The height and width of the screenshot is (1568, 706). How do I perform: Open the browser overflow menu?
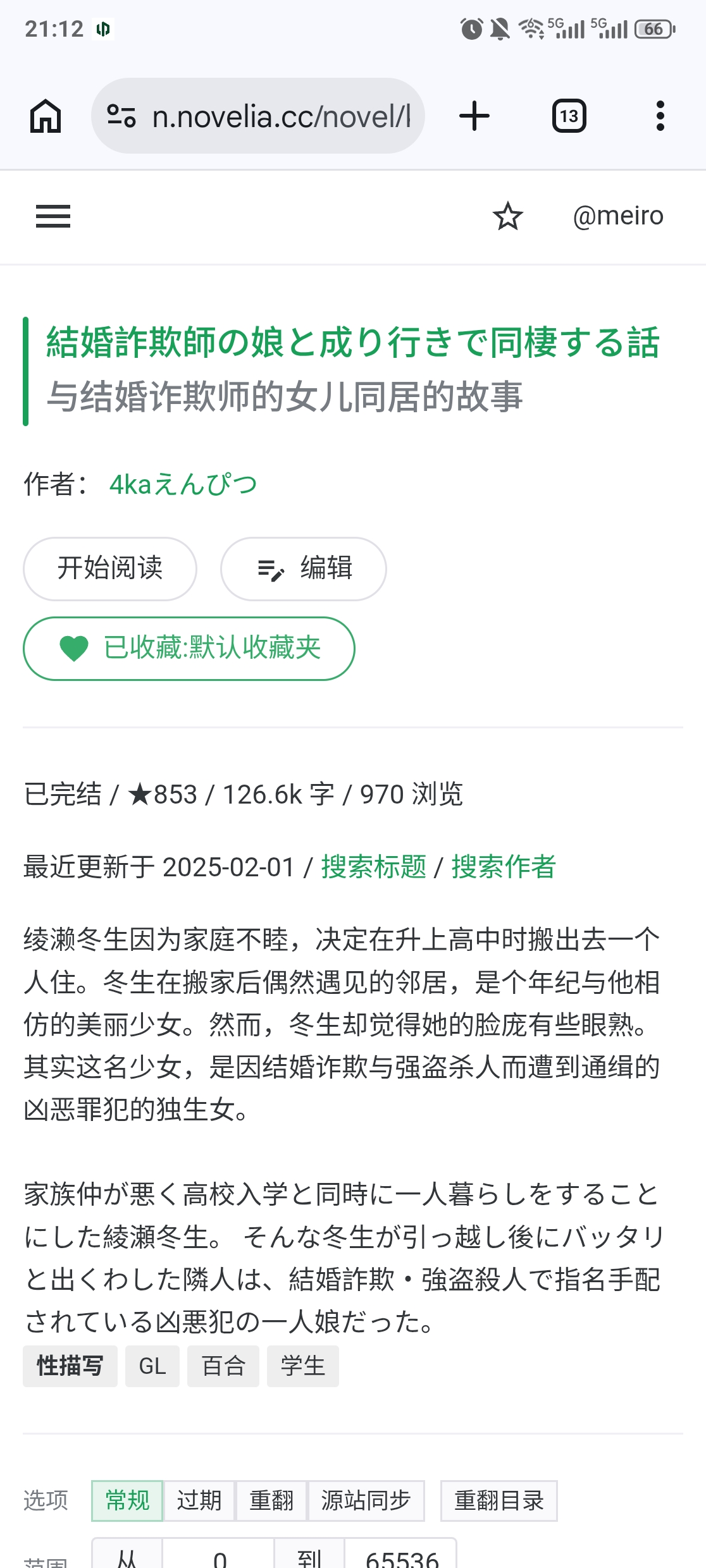660,116
